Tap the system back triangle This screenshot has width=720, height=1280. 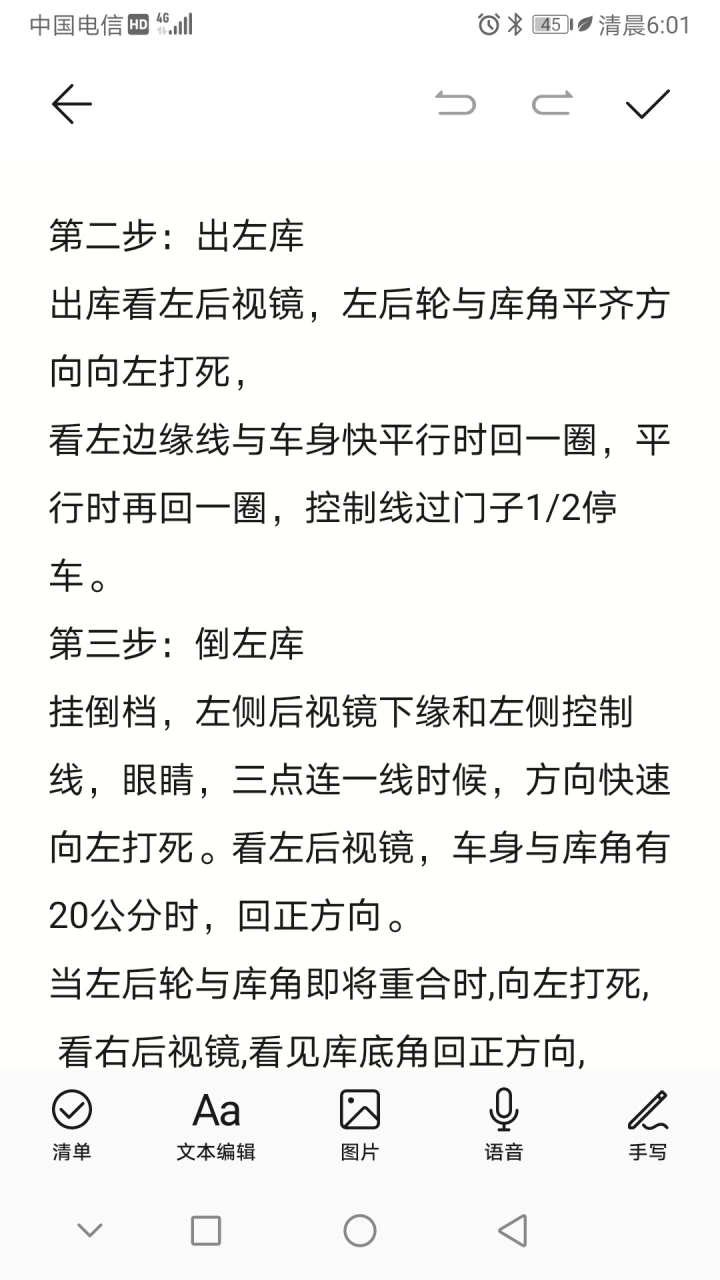(512, 1230)
